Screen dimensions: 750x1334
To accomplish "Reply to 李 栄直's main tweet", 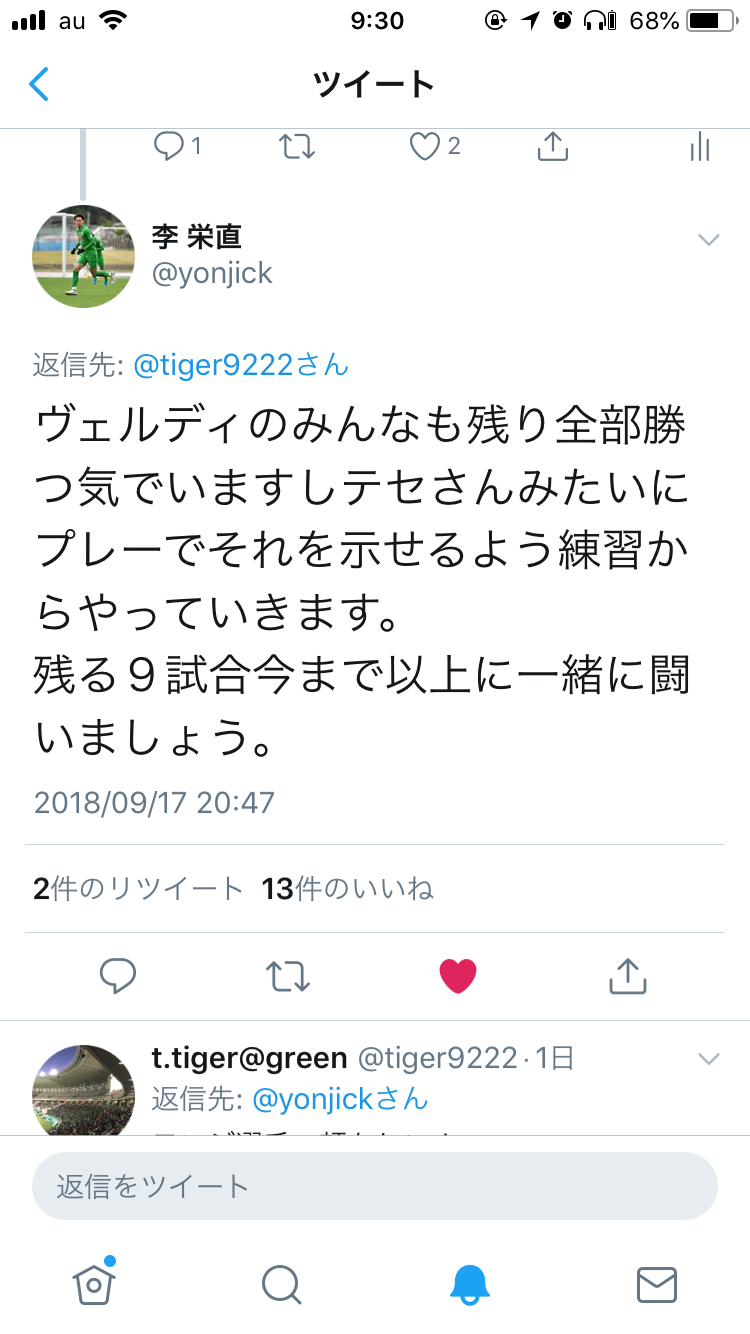I will [x=118, y=976].
